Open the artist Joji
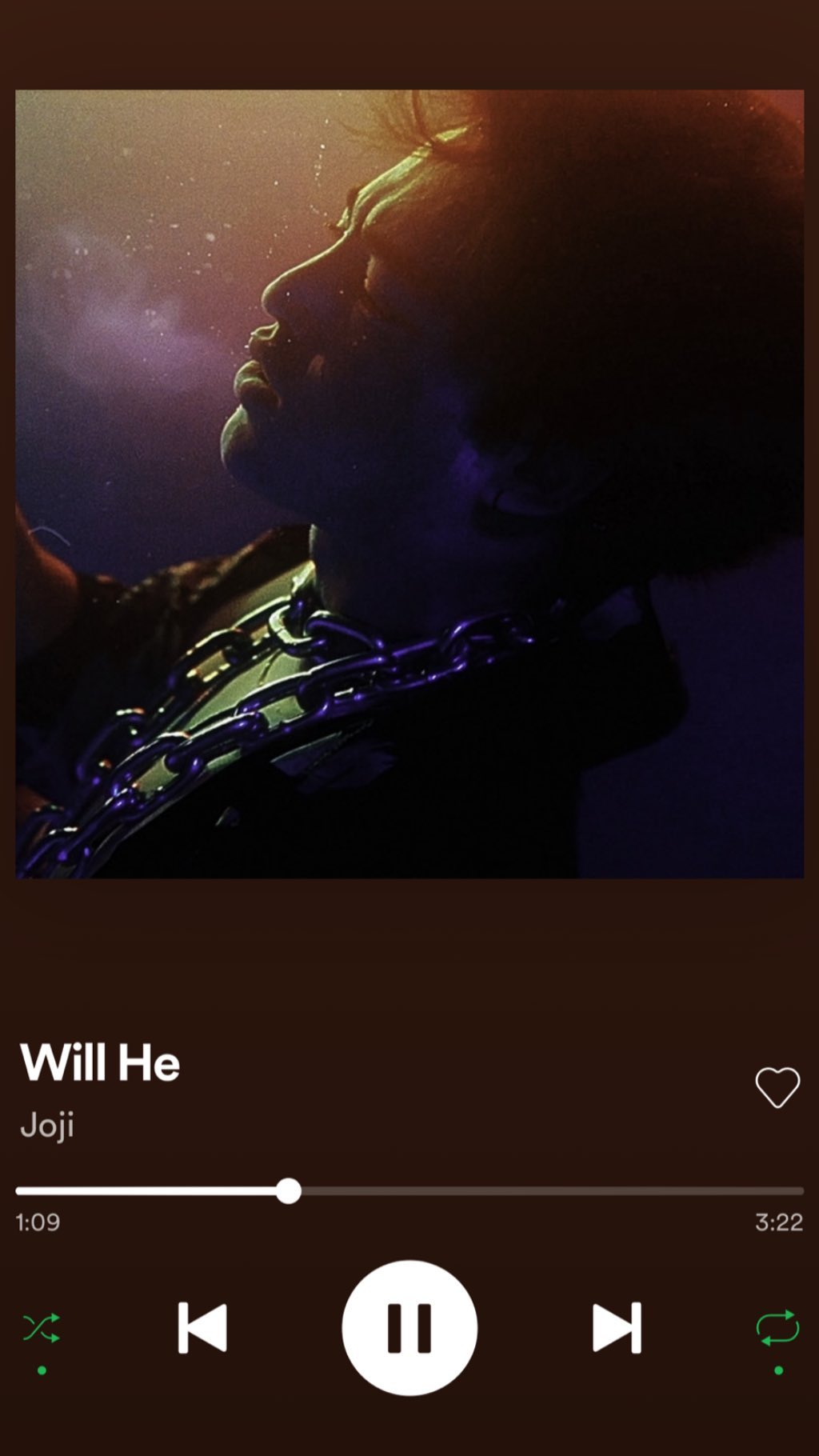Image resolution: width=819 pixels, height=1456 pixels. [x=47, y=1125]
